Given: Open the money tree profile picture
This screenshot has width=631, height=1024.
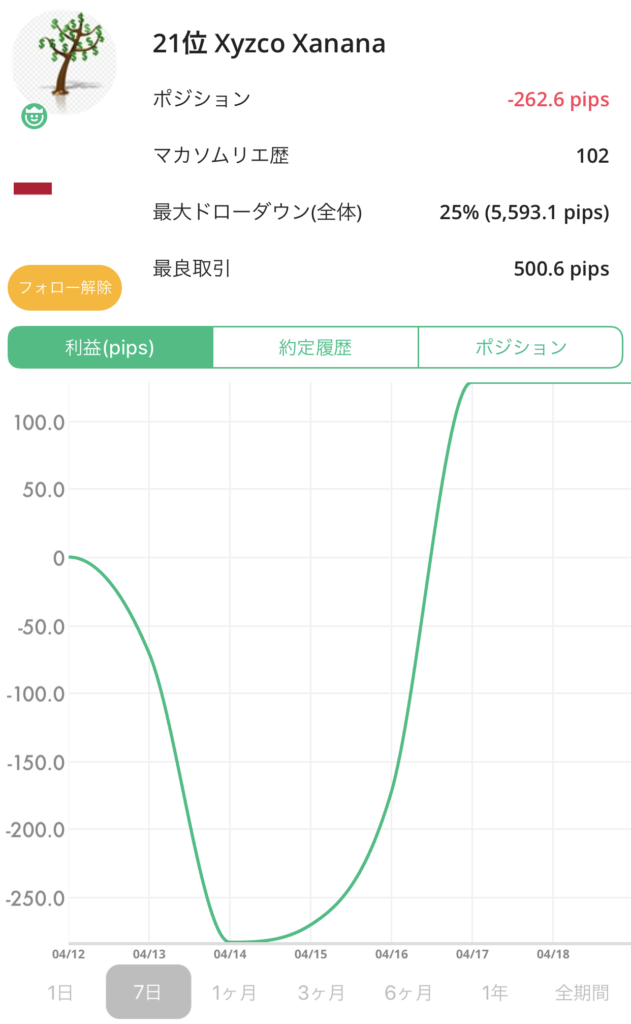Looking at the screenshot, I should click(x=64, y=62).
